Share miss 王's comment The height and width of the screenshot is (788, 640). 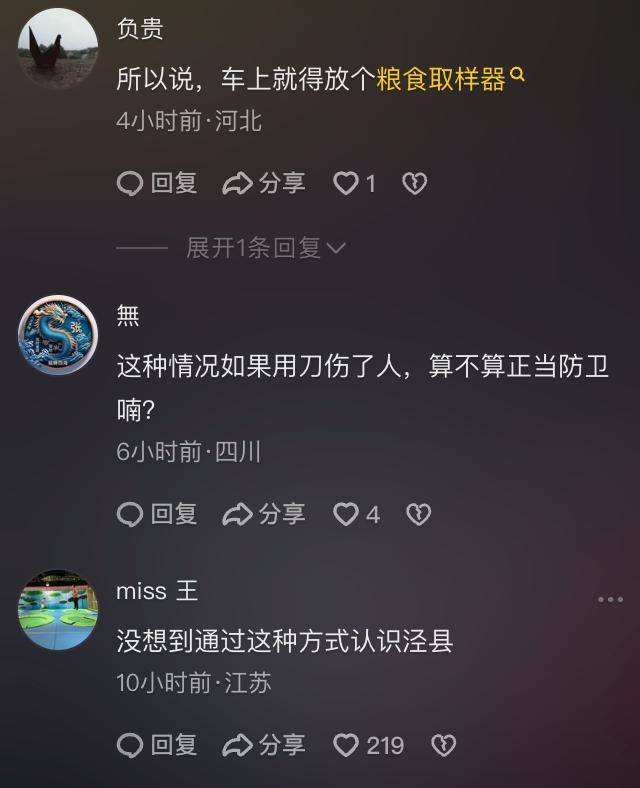(x=264, y=745)
